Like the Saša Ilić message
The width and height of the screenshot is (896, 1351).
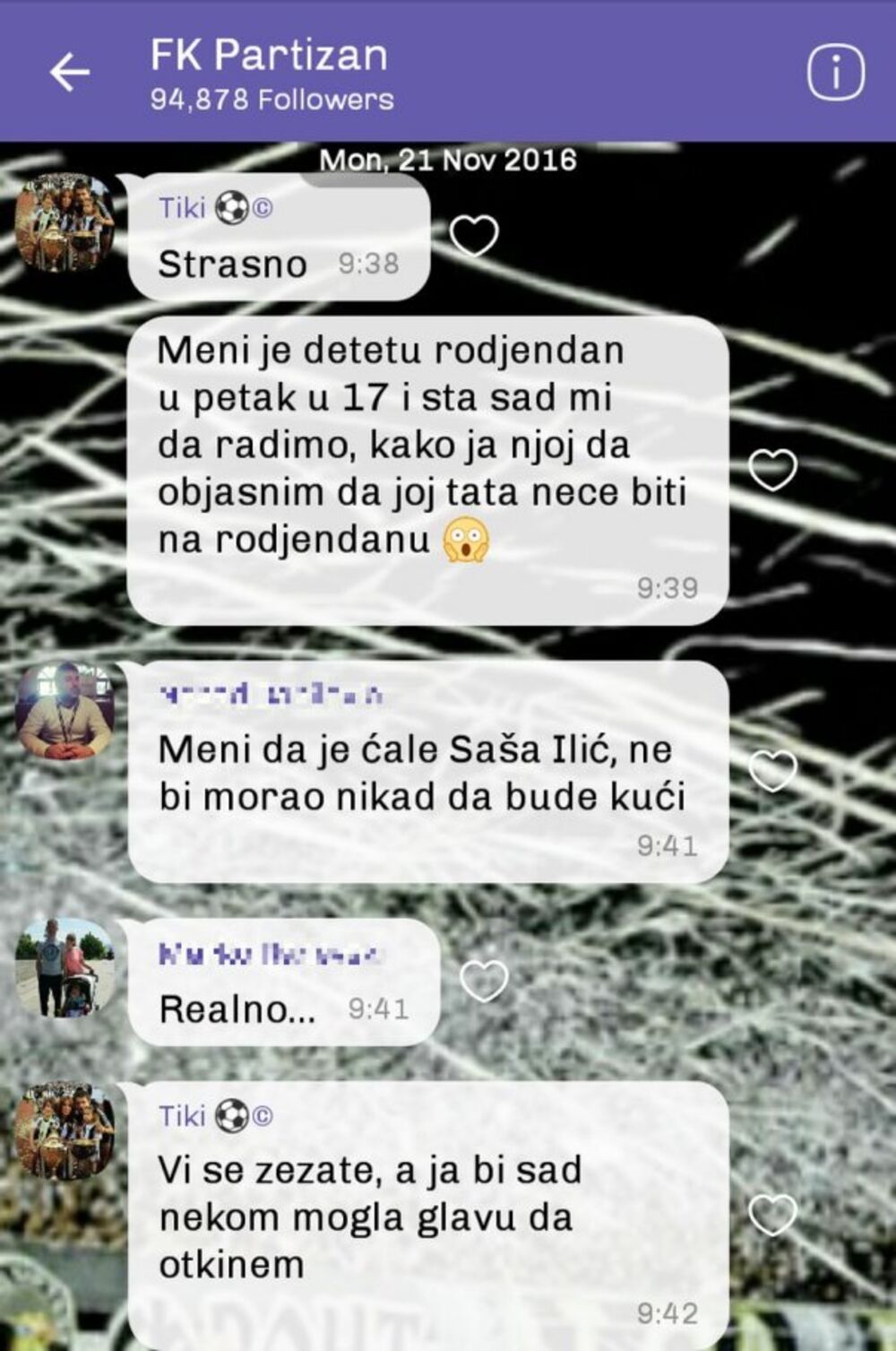point(772,770)
